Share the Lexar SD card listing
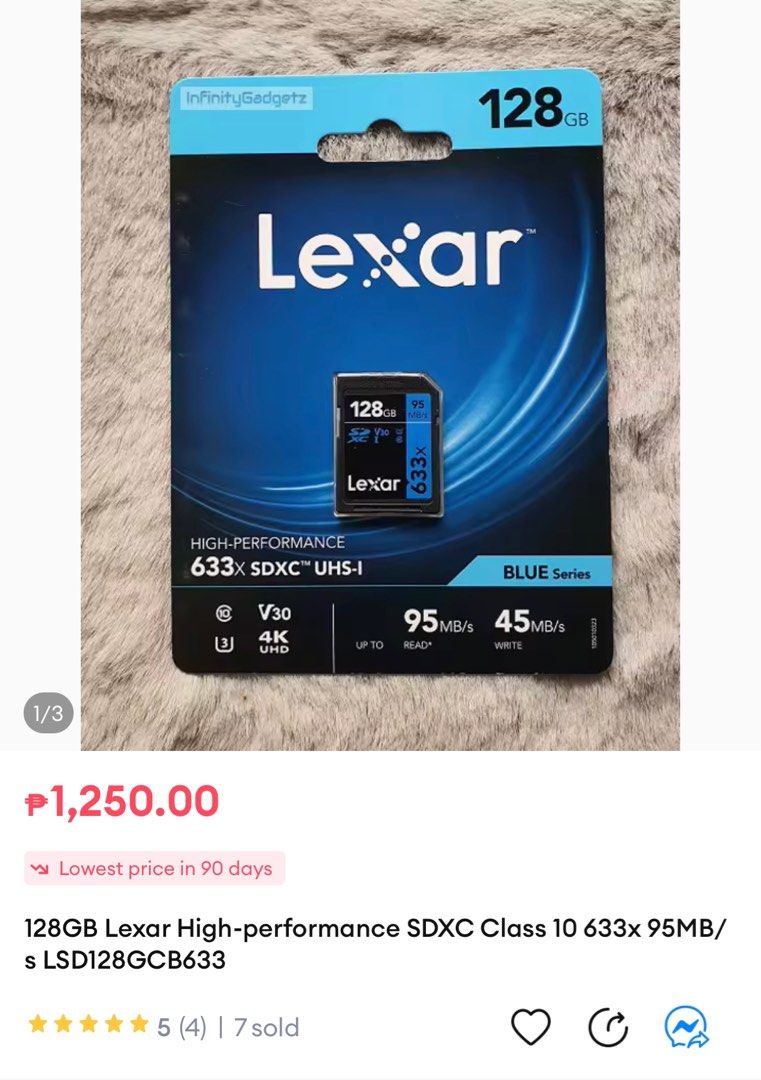The height and width of the screenshot is (1080, 761). tap(608, 1027)
